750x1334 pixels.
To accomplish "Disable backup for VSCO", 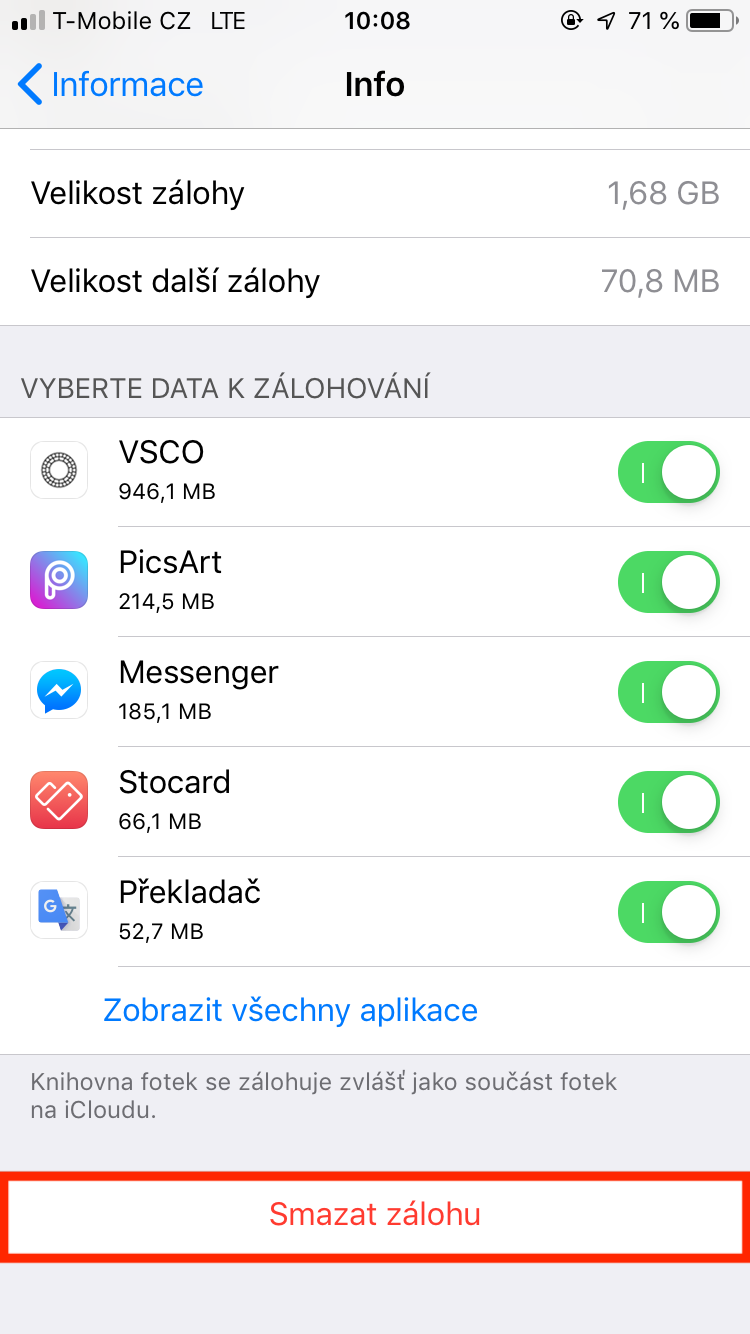I will (668, 472).
